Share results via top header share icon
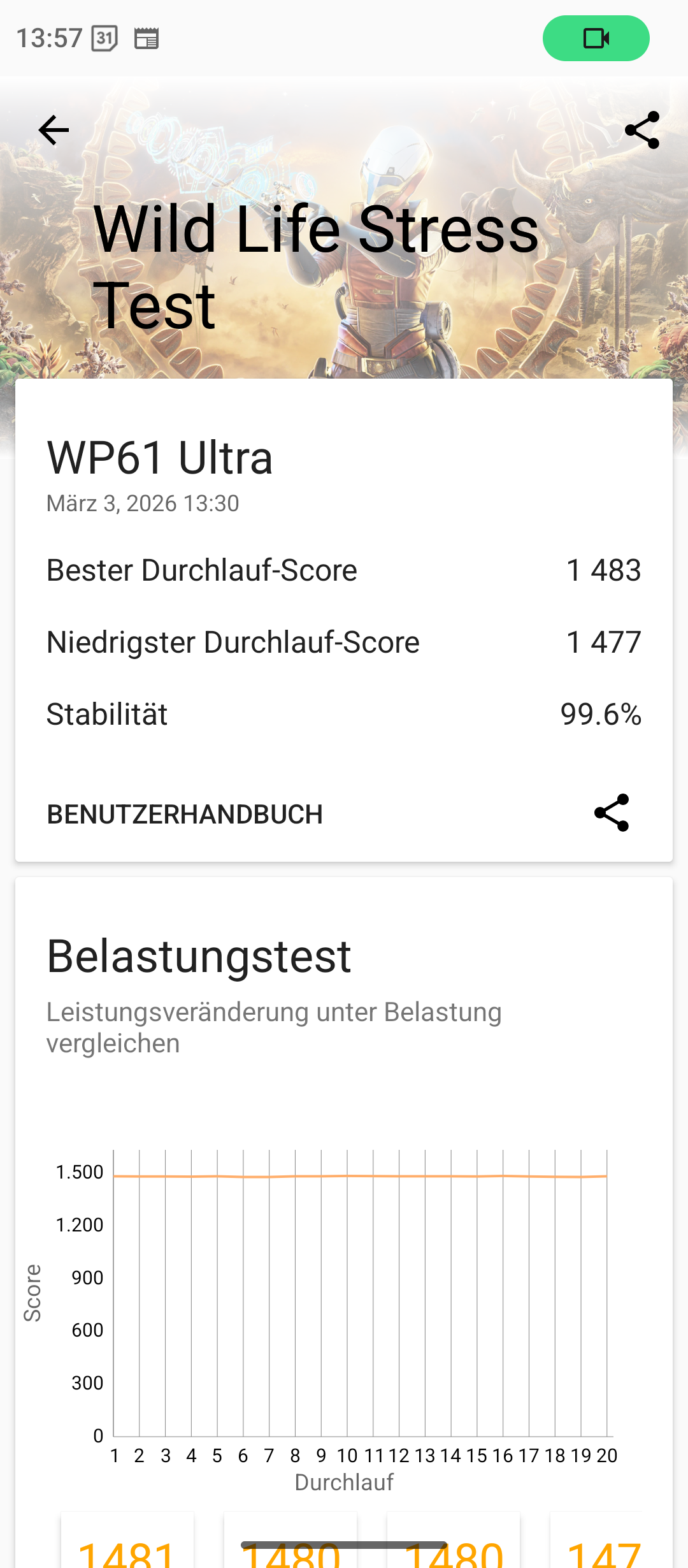 [642, 131]
